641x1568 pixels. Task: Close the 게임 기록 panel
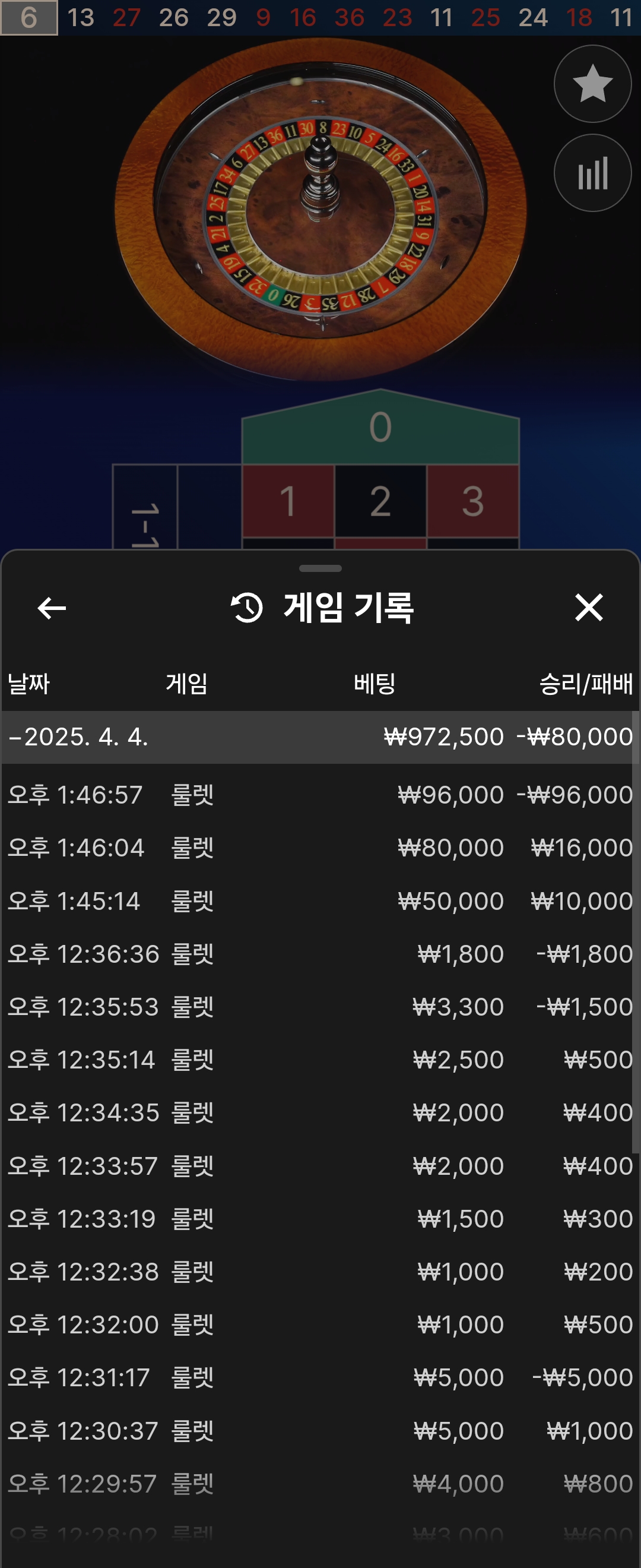[588, 608]
